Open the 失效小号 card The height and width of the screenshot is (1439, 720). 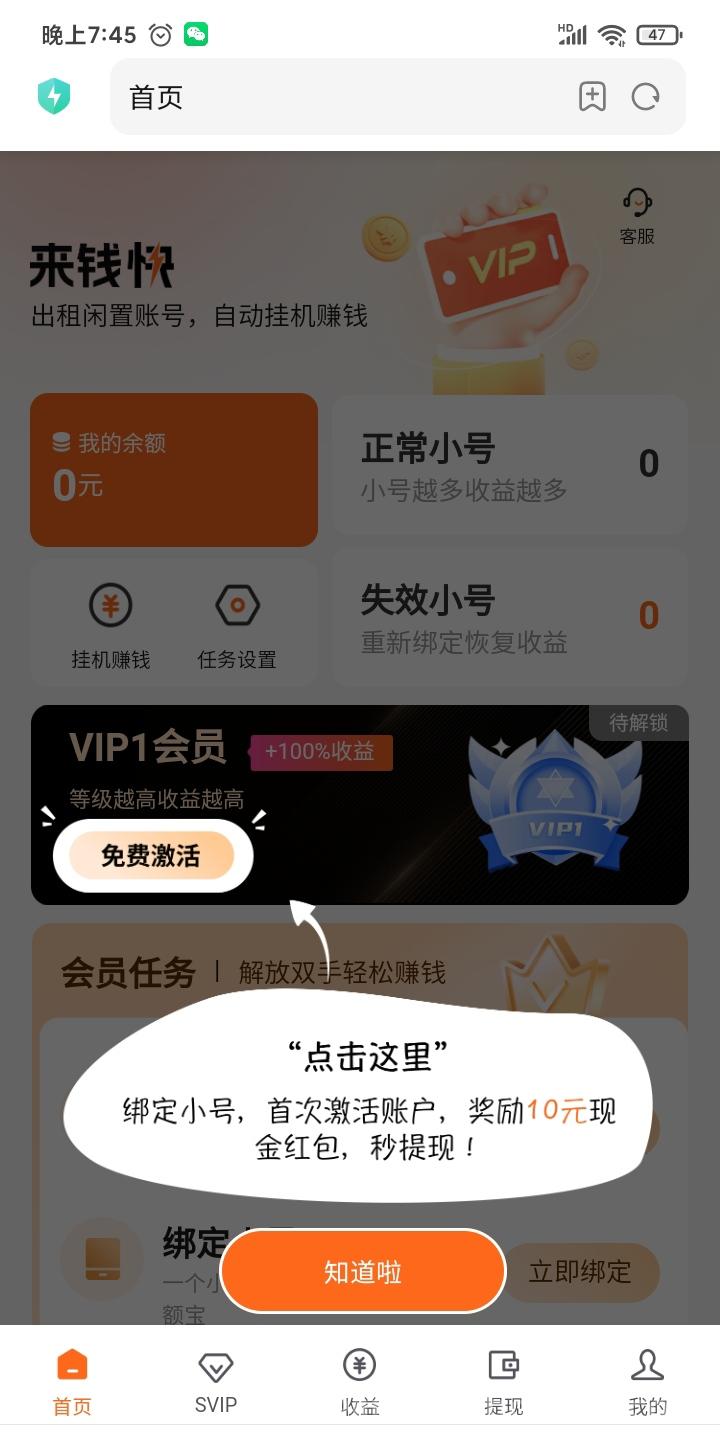510,616
